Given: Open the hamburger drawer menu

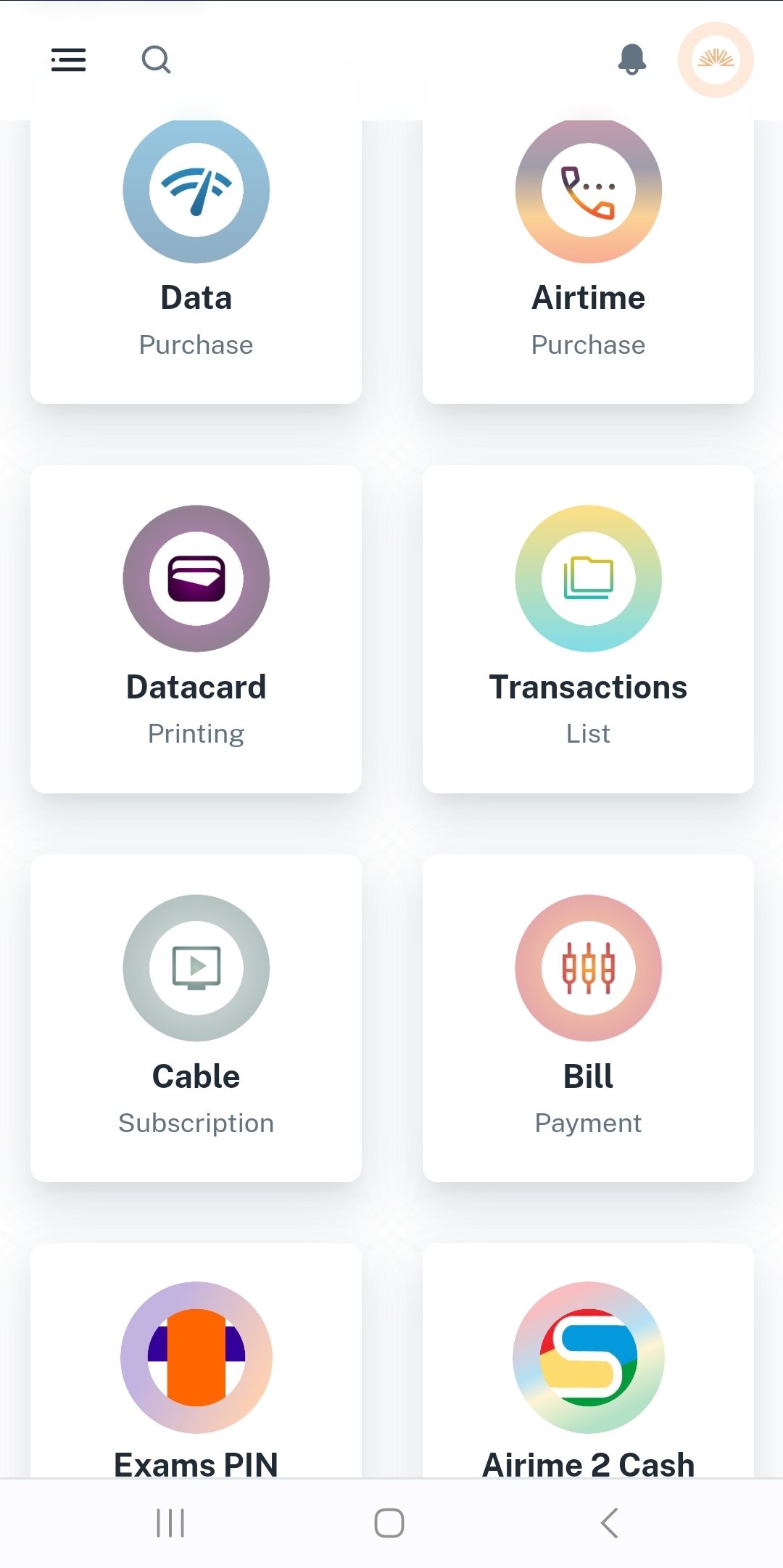Looking at the screenshot, I should click(x=69, y=59).
